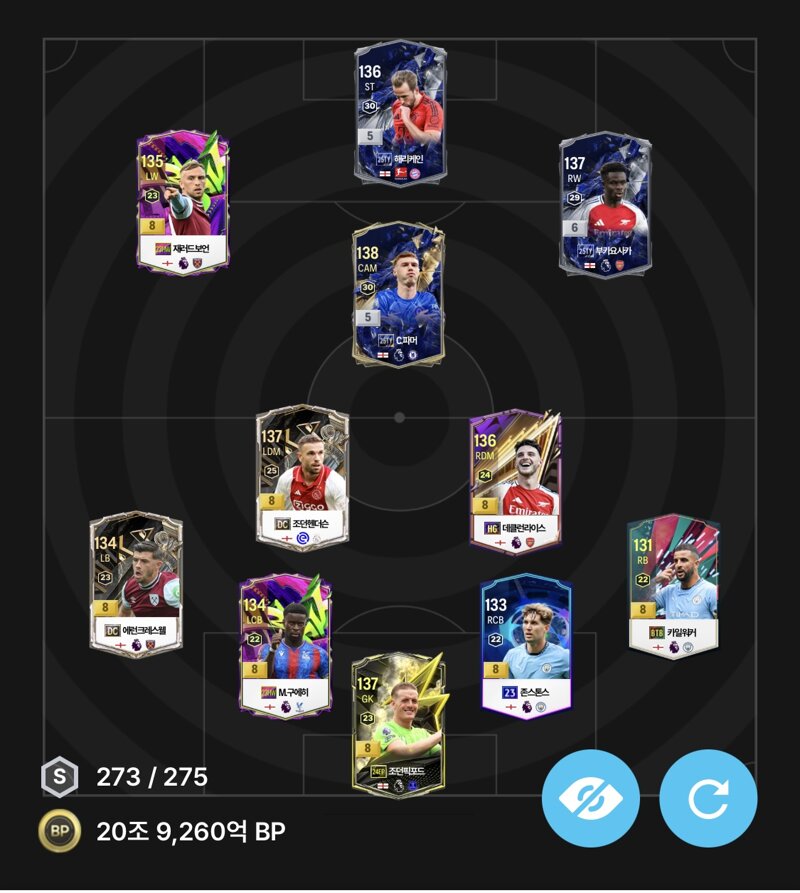Open the RCB 존스톤스 player card

tap(526, 646)
